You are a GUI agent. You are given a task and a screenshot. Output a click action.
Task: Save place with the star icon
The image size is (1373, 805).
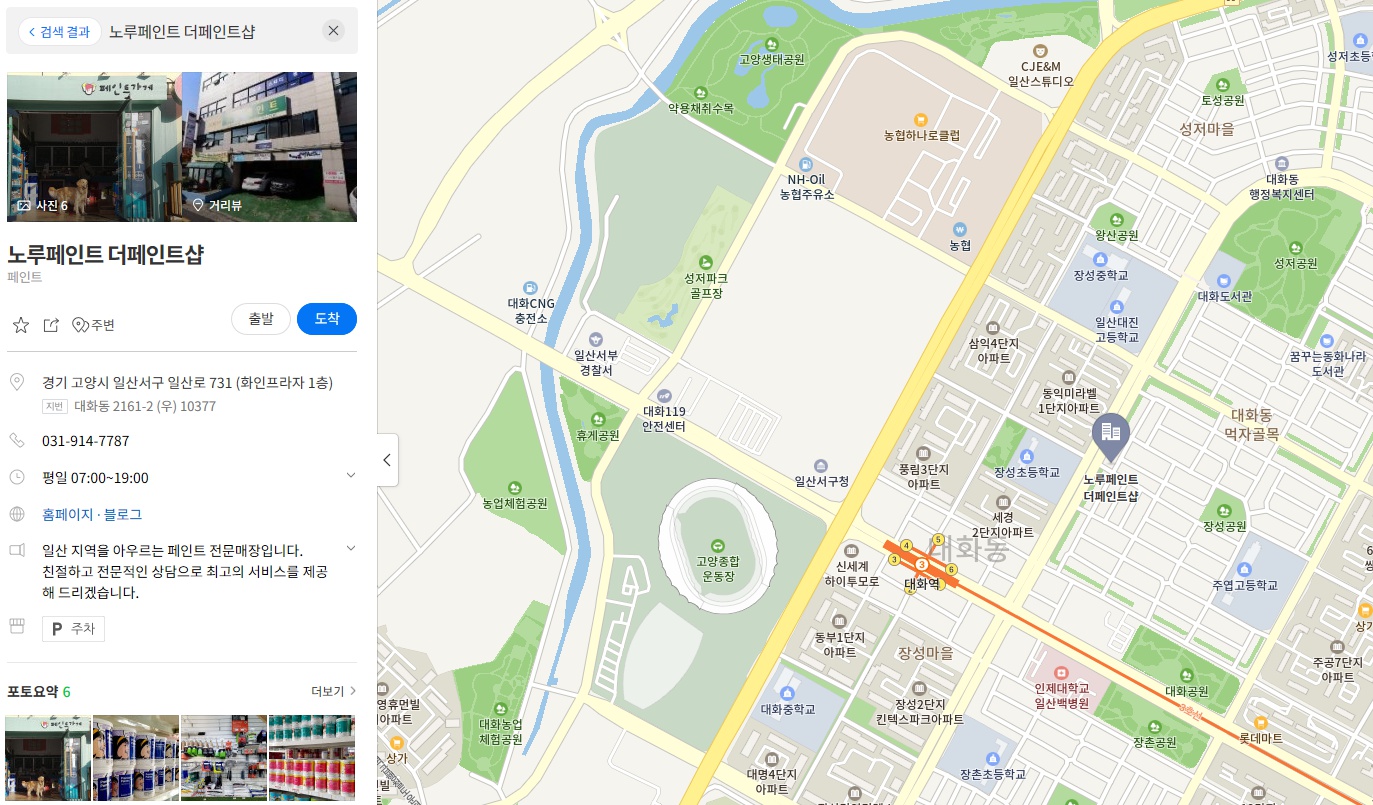21,325
